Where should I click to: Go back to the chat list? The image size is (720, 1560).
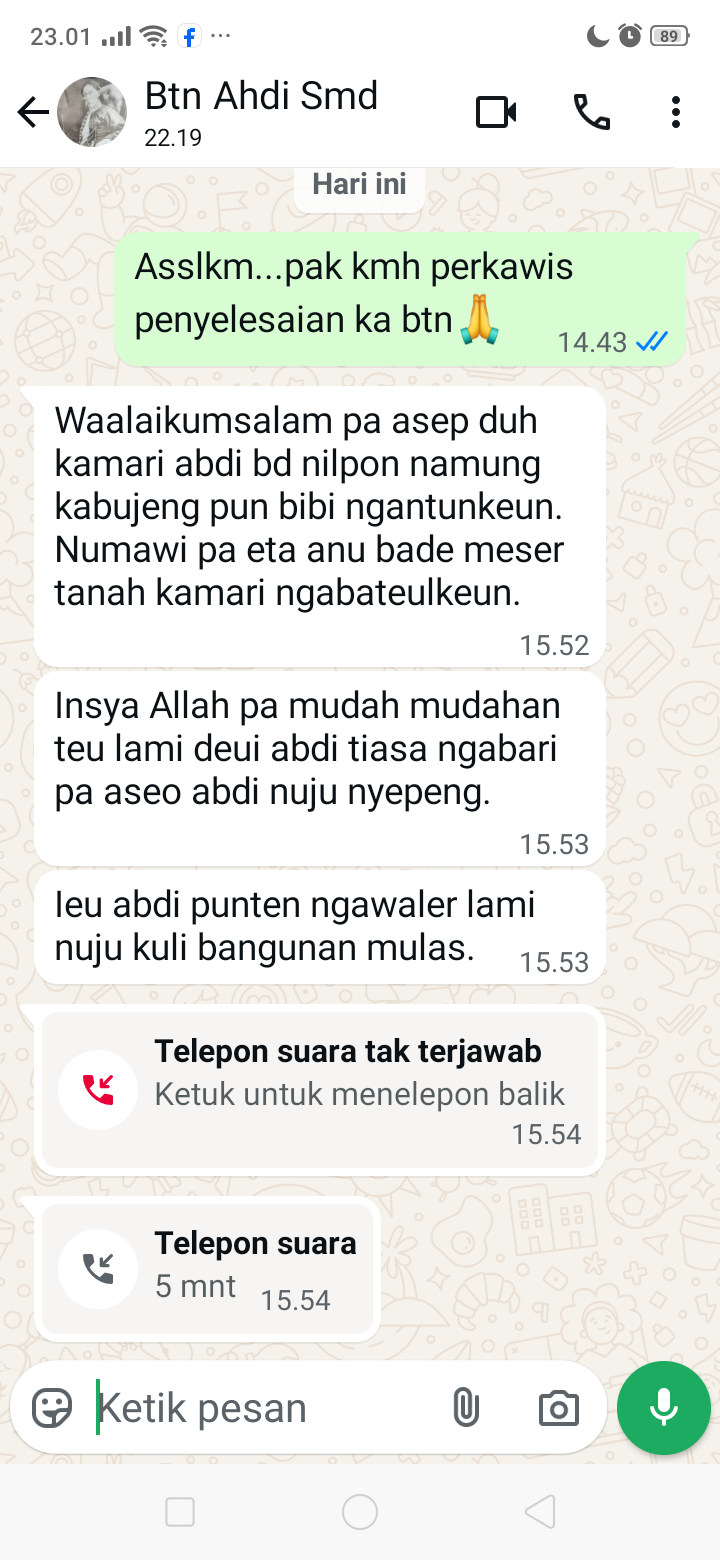32,112
